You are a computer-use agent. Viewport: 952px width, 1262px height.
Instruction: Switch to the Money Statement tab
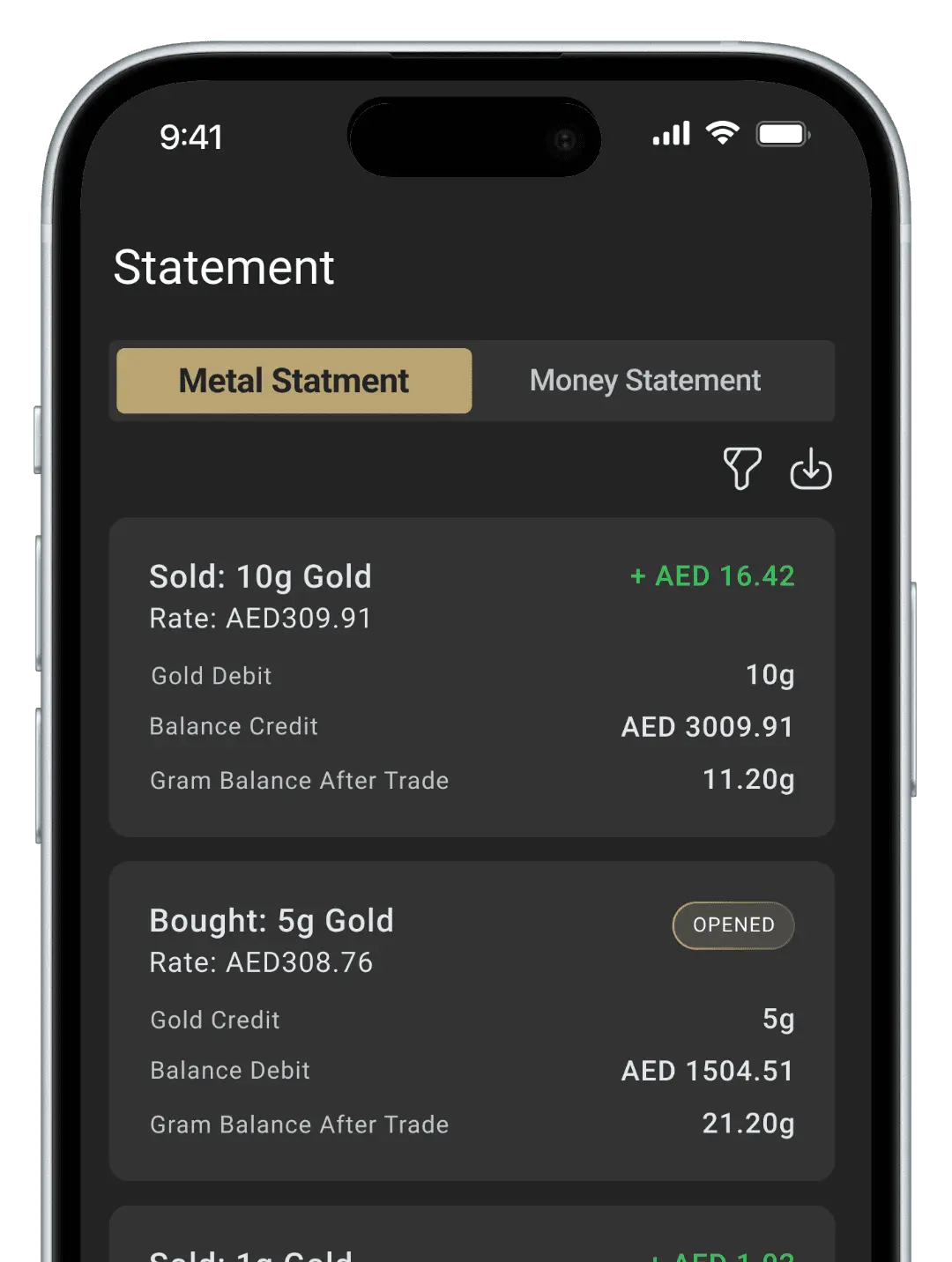click(644, 381)
